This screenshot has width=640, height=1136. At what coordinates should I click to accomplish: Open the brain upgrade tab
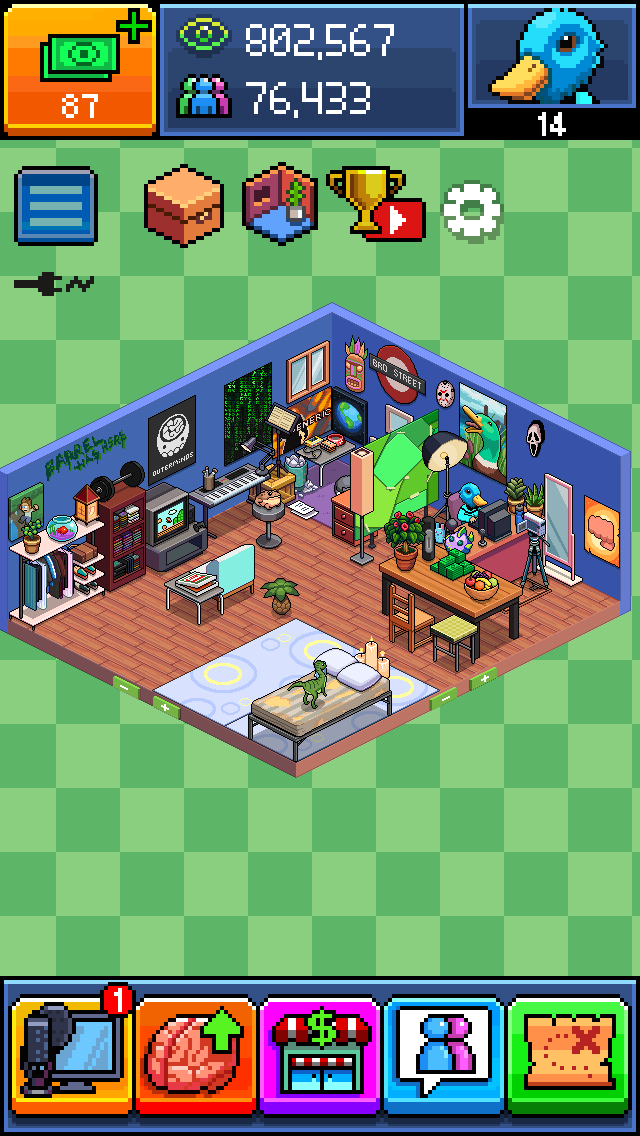tap(196, 1056)
